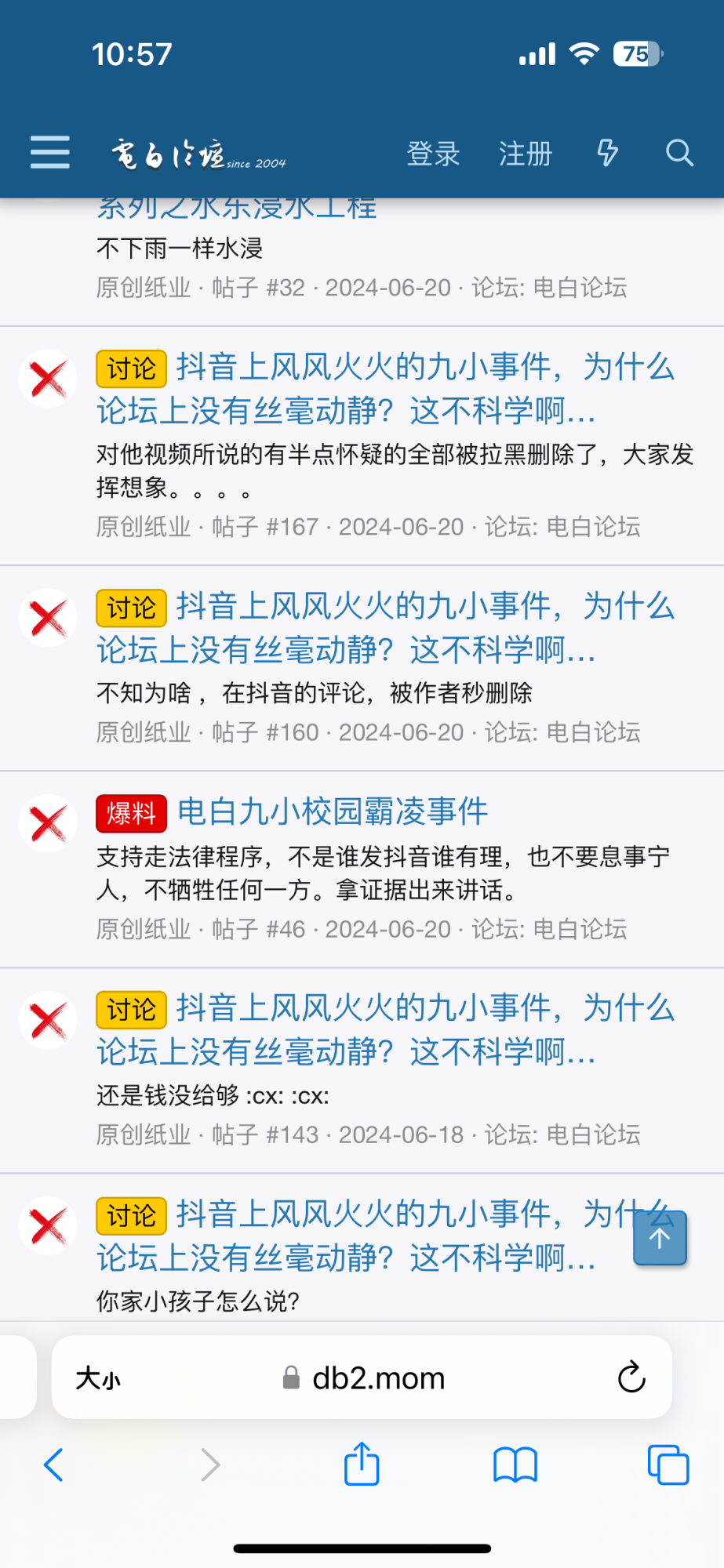The height and width of the screenshot is (1568, 724).
Task: Open the lightning bolt what's new icon
Action: [x=608, y=153]
